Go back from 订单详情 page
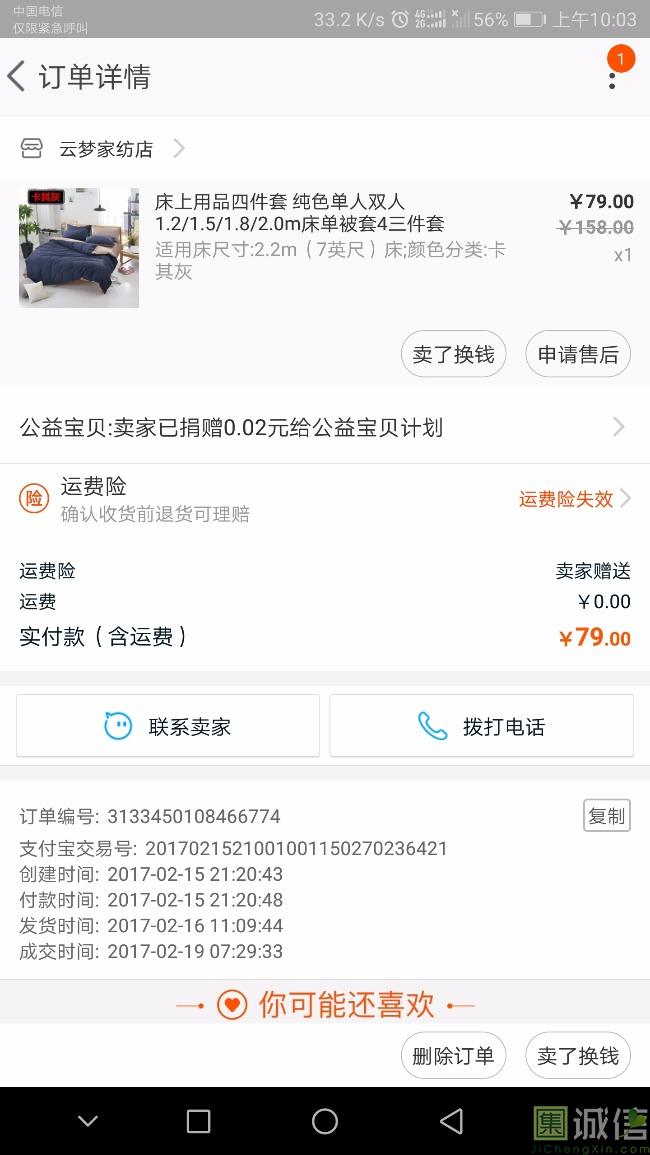This screenshot has height=1155, width=650. pyautogui.click(x=18, y=77)
